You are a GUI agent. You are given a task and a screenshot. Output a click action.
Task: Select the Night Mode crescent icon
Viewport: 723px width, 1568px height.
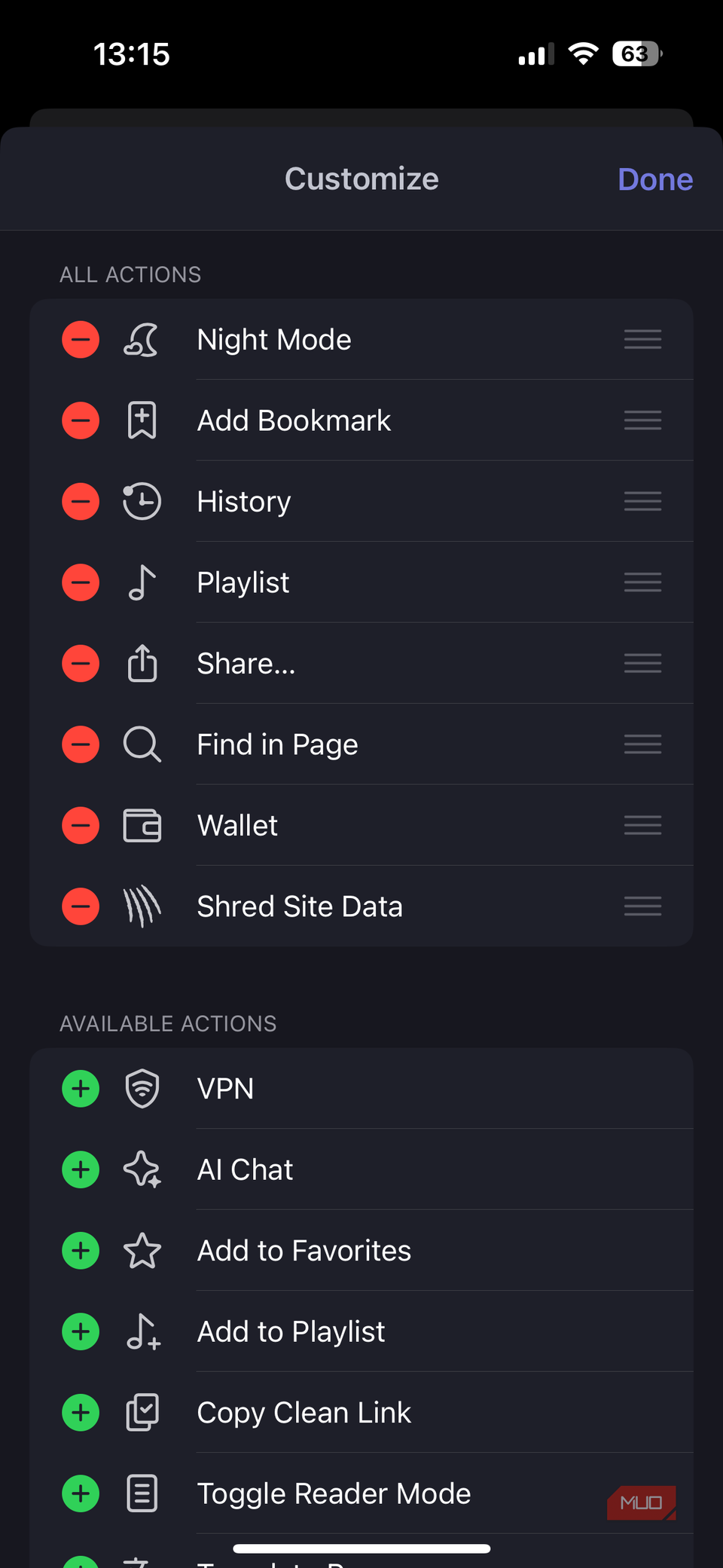[x=142, y=340]
